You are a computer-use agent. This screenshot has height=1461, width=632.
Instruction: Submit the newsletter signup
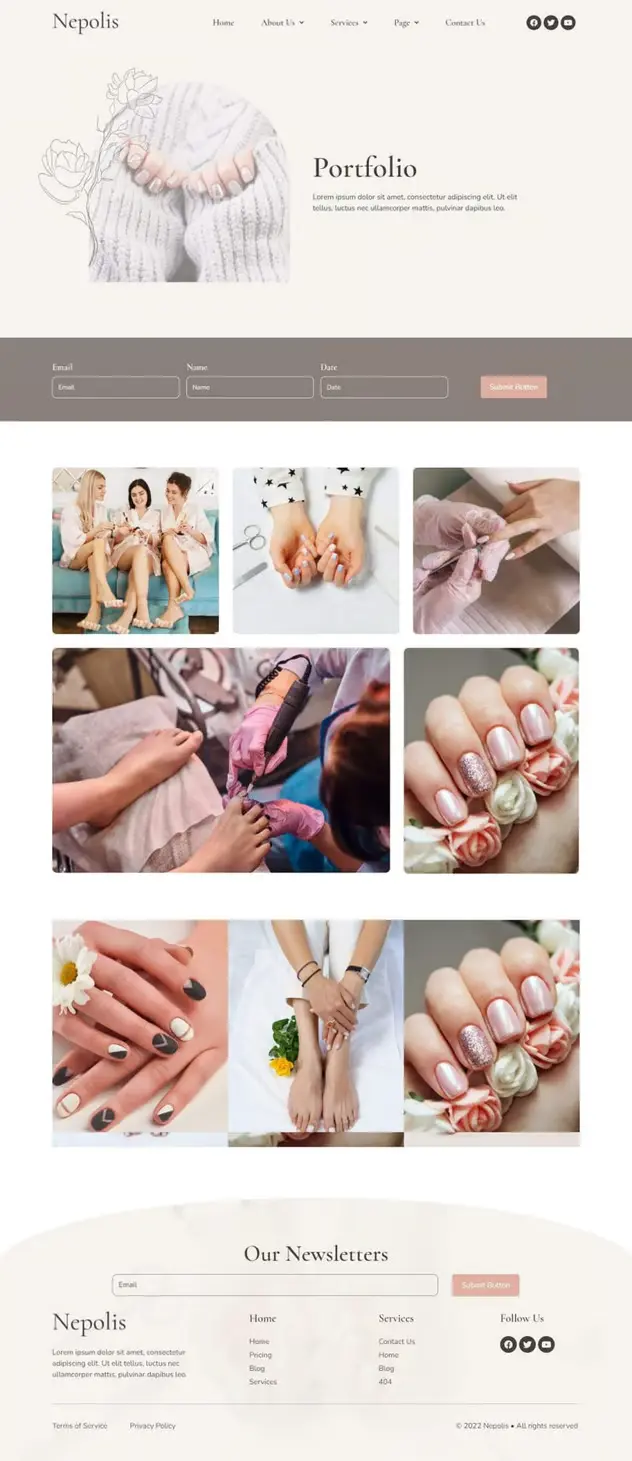485,1285
